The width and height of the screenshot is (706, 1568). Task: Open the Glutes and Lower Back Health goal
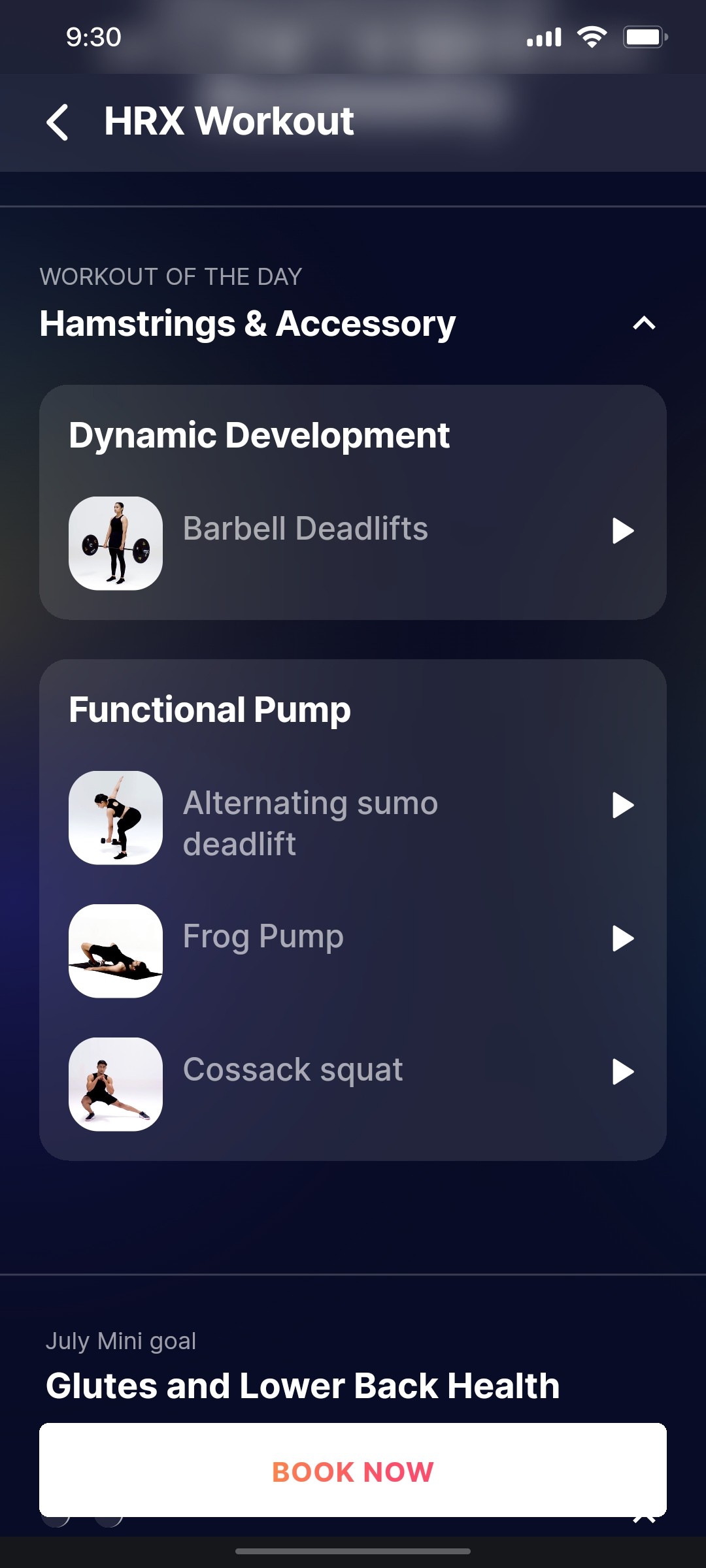pos(302,1384)
